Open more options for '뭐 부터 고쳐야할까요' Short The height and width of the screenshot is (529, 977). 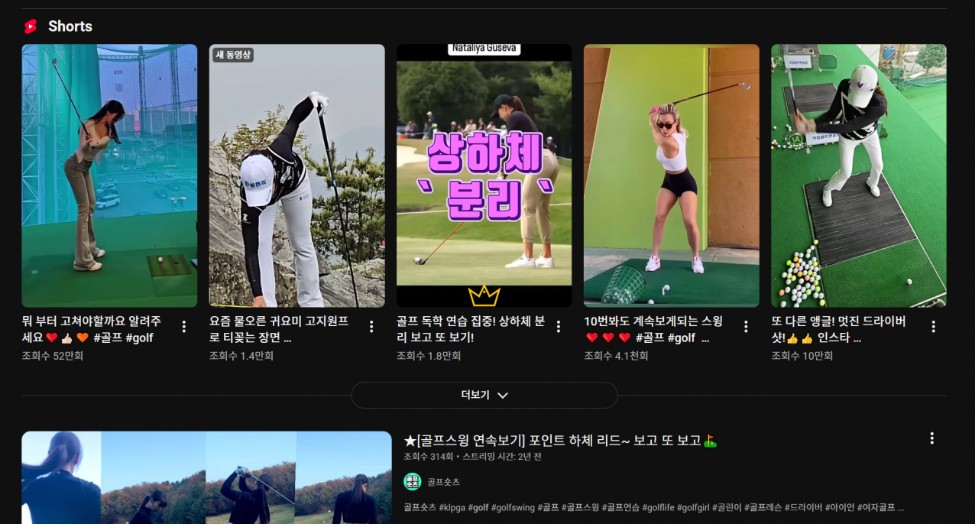(184, 327)
